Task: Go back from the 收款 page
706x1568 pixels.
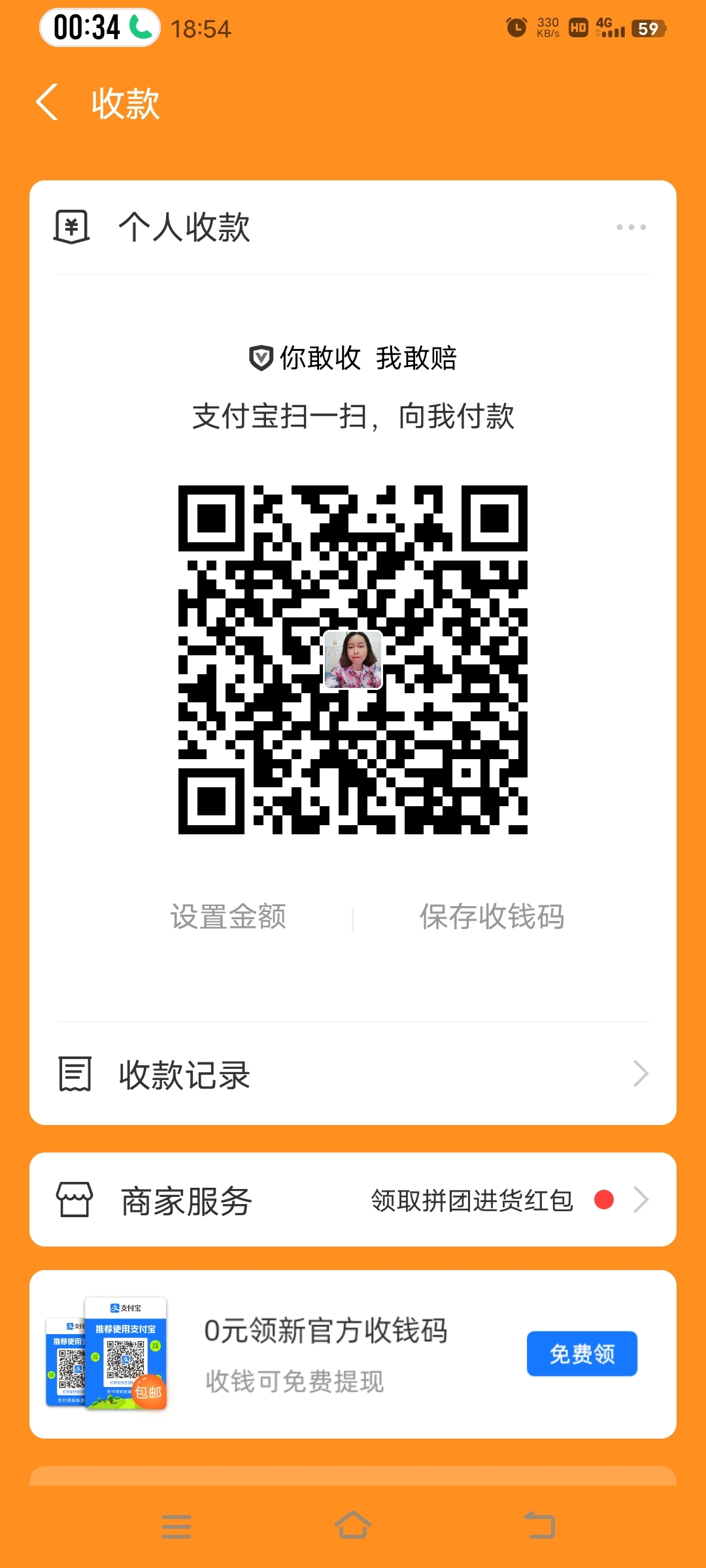Action: tap(47, 103)
